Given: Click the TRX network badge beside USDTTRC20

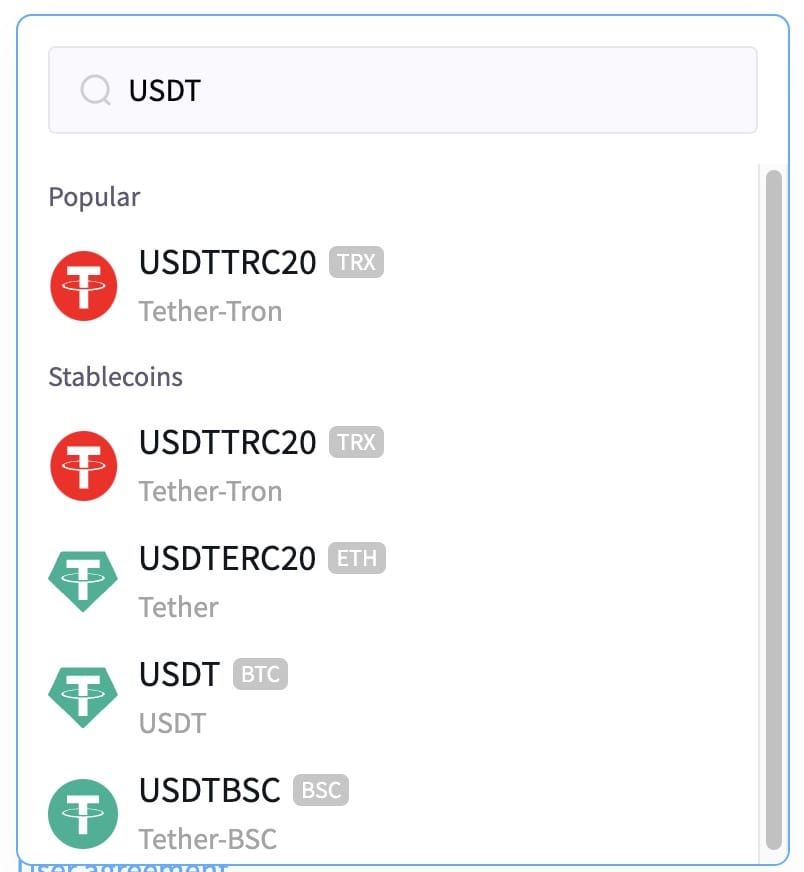Looking at the screenshot, I should click(355, 262).
